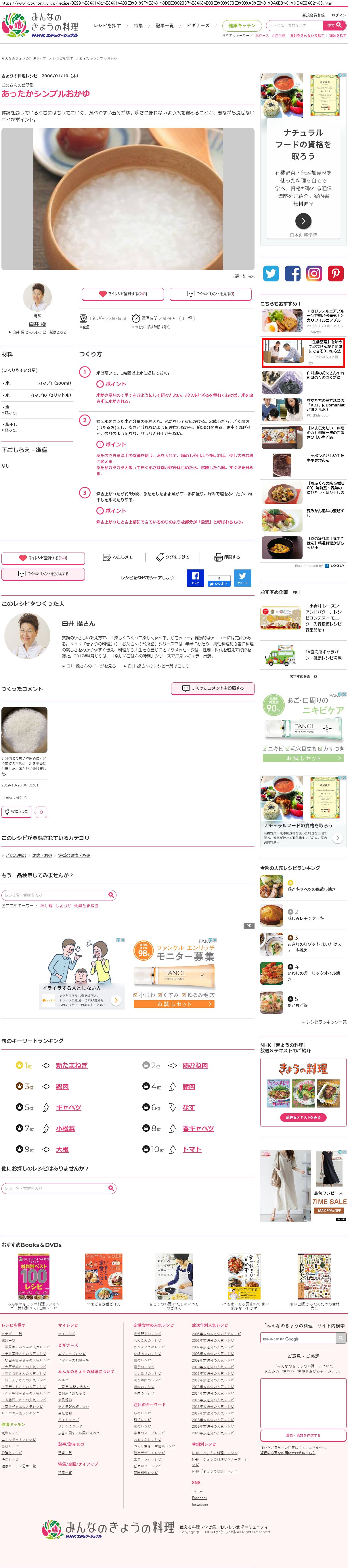Open the レシピを探す menu
348x1568 pixels.
pyautogui.click(x=107, y=26)
